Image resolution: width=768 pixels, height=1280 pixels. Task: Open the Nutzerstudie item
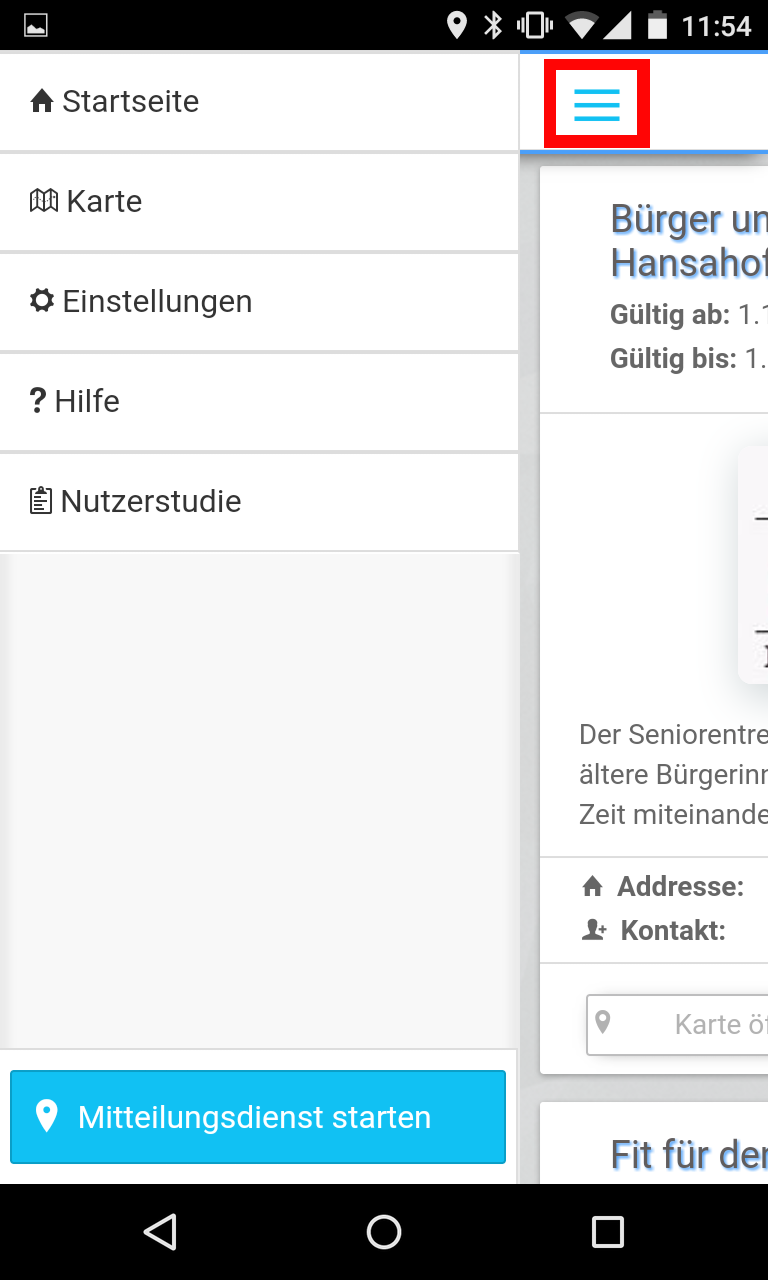(259, 502)
